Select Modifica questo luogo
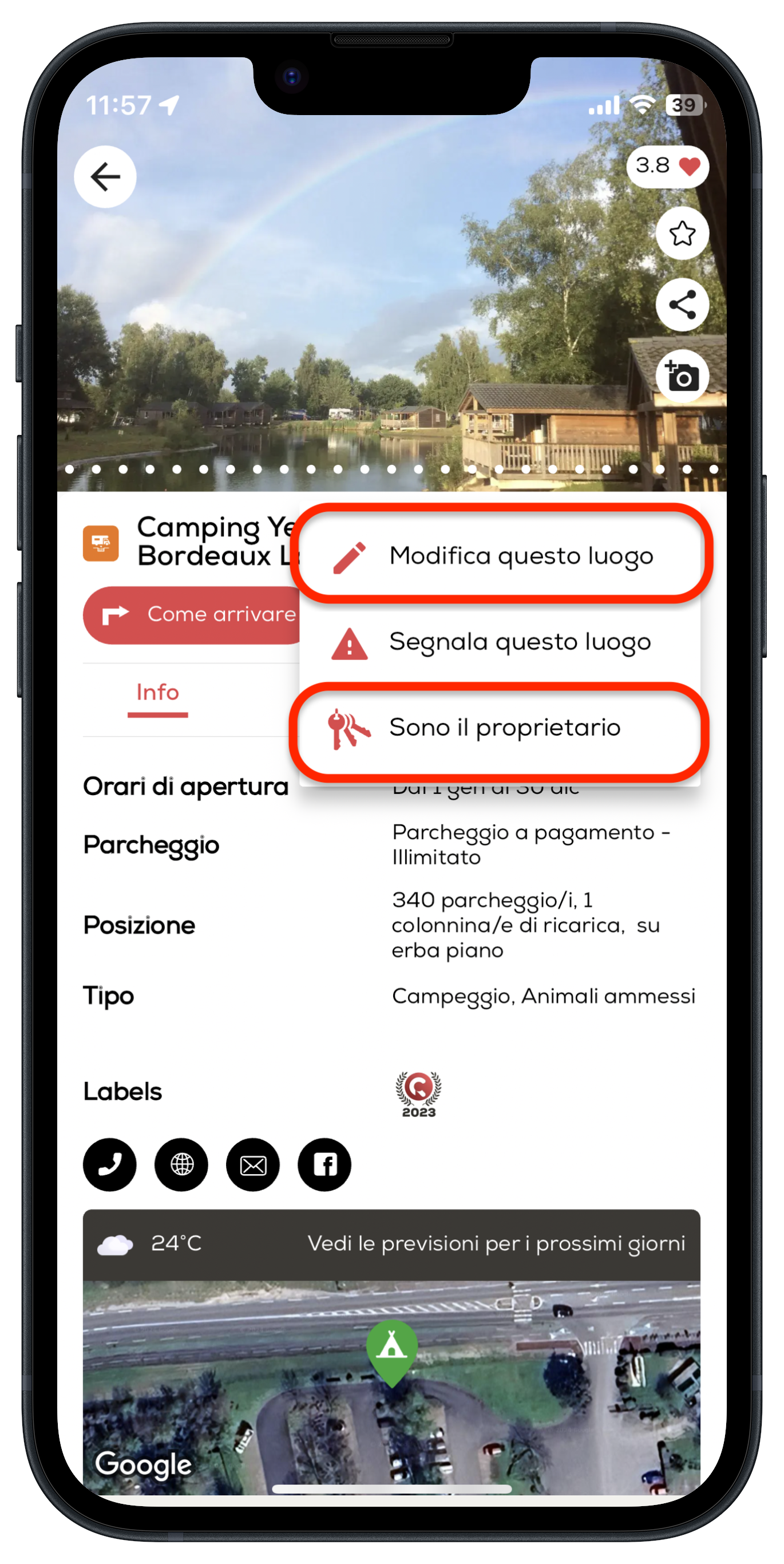 click(x=500, y=555)
